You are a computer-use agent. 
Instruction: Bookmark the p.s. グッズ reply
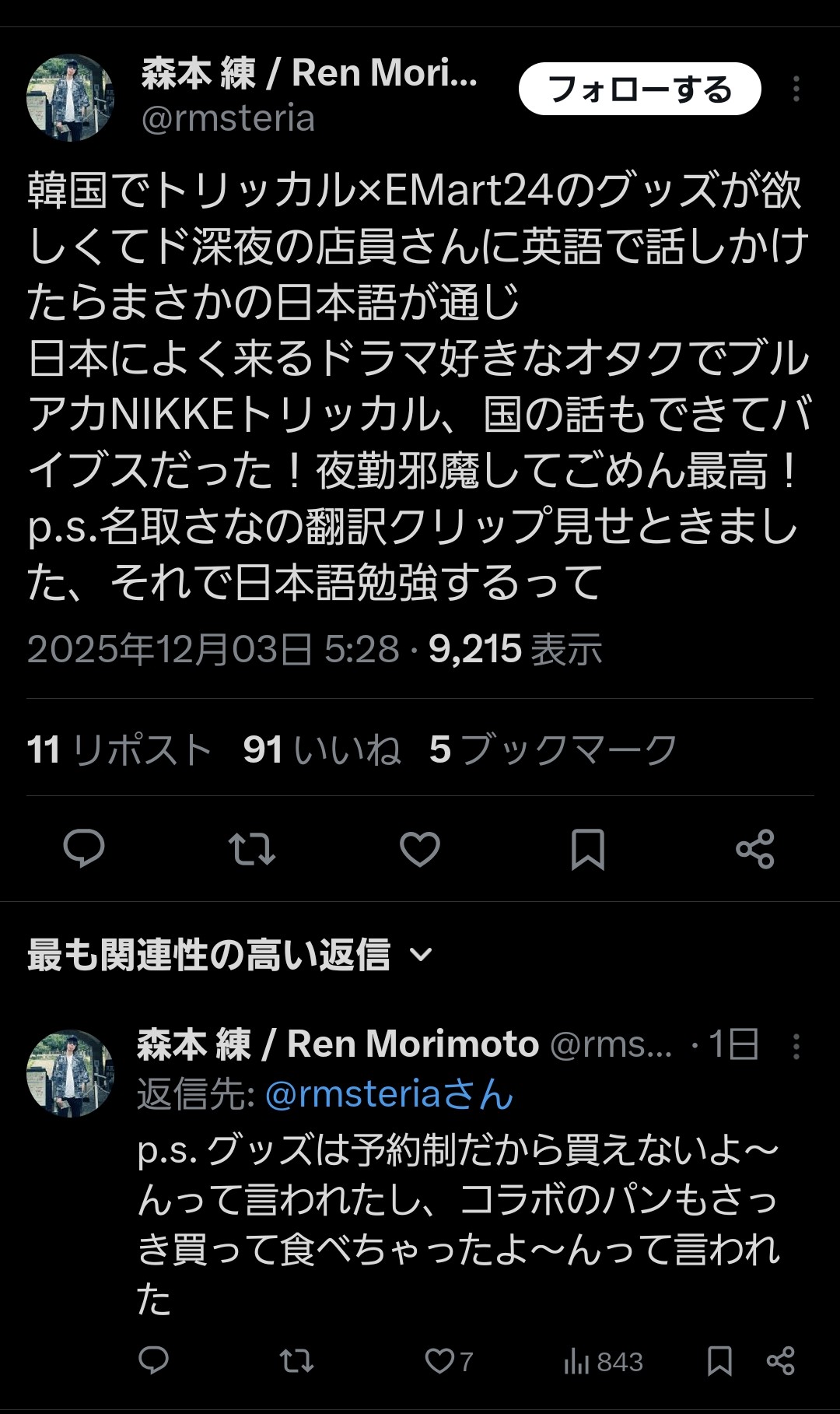[719, 1360]
